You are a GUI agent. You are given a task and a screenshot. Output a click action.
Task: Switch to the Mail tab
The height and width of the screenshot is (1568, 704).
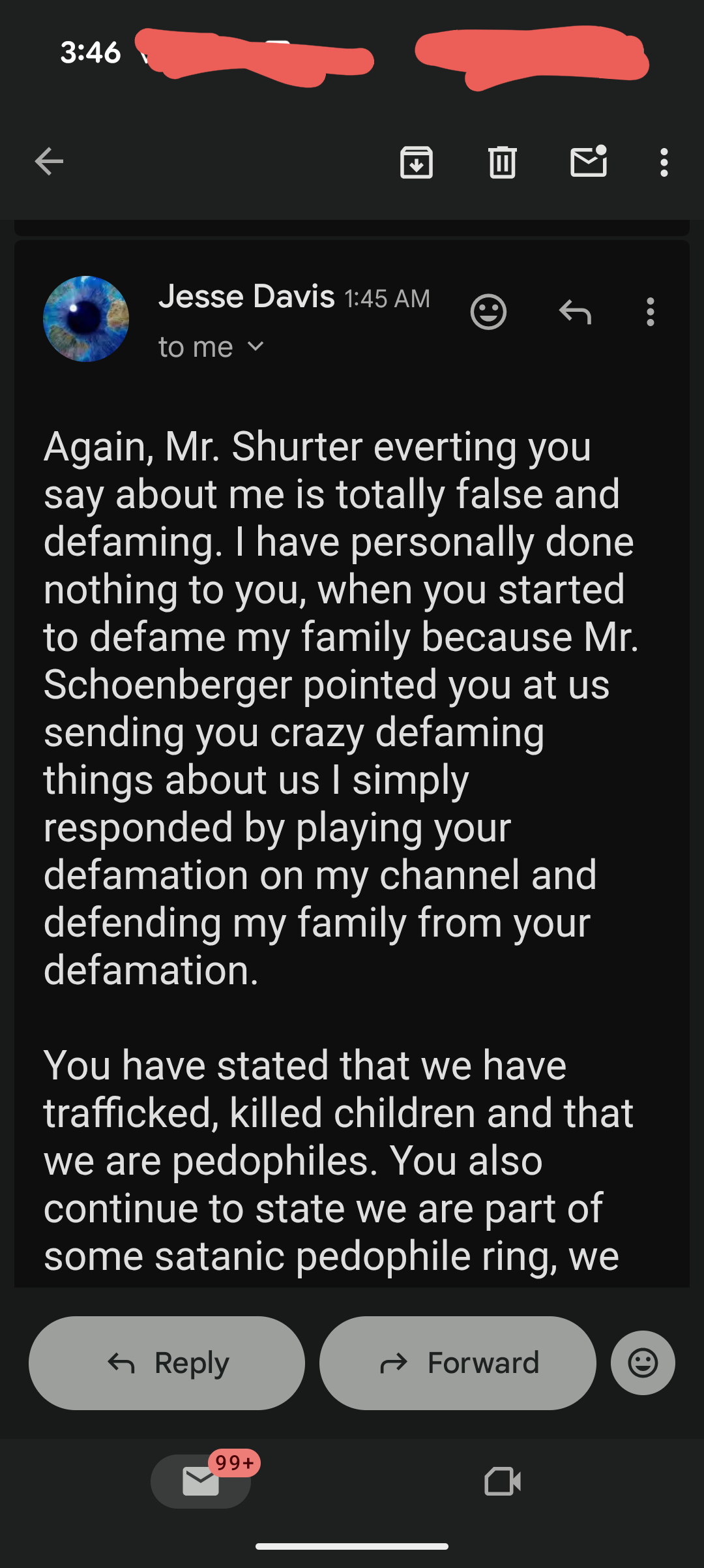[x=201, y=1481]
